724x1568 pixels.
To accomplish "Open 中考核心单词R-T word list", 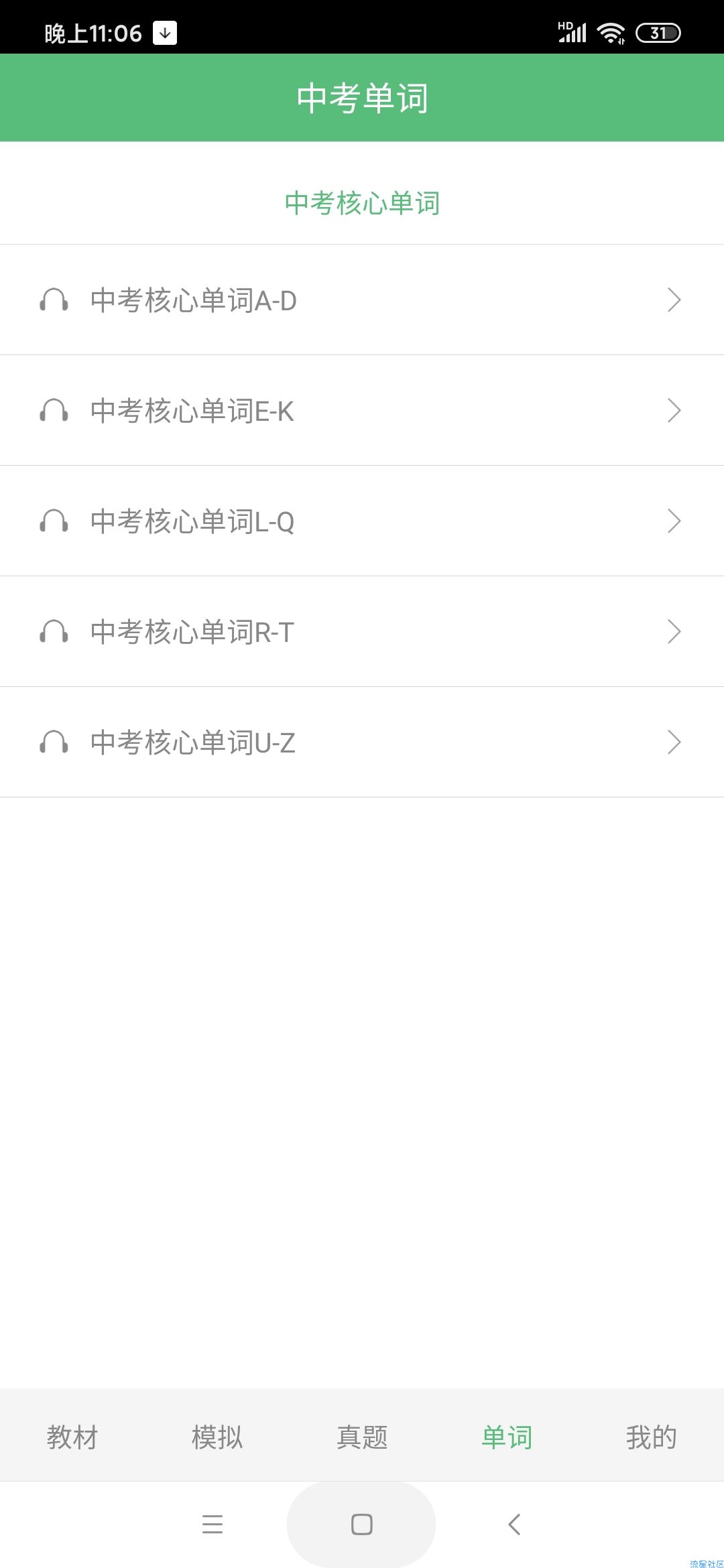I will [x=362, y=632].
